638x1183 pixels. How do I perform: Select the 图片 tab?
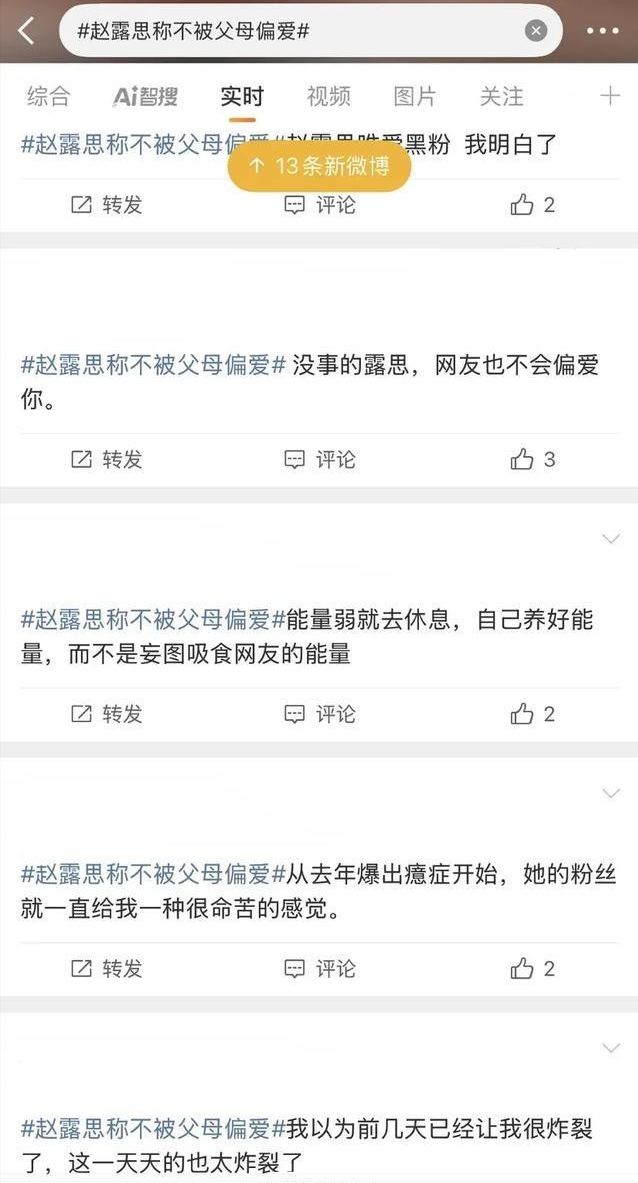[414, 96]
